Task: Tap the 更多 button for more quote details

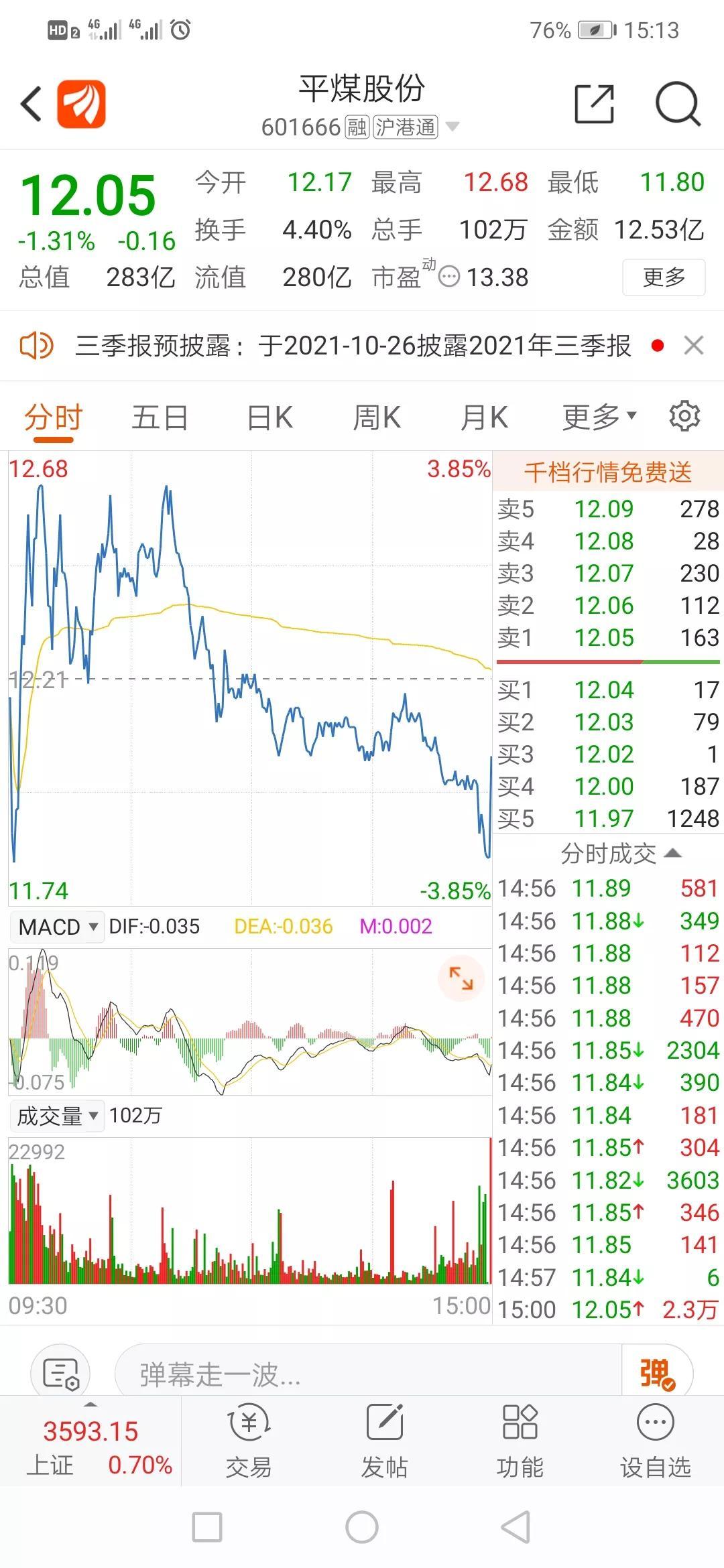Action: (664, 277)
